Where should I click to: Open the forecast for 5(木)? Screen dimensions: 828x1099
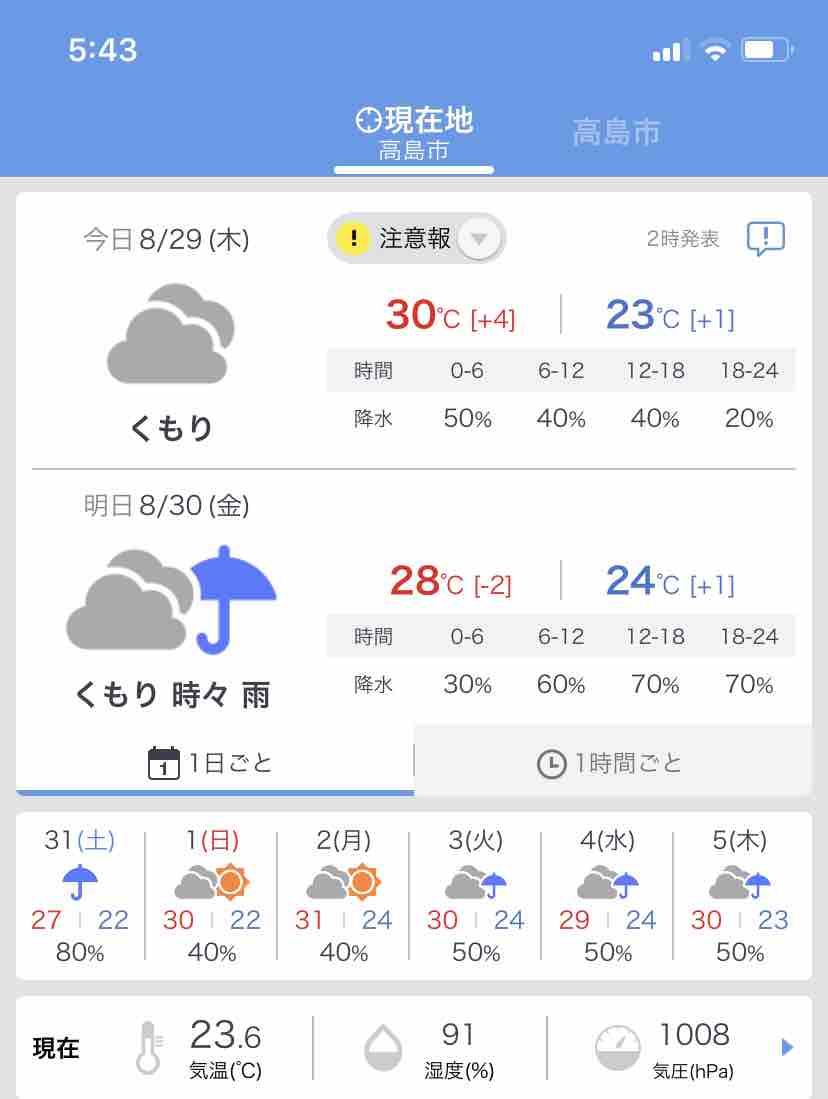(x=741, y=895)
